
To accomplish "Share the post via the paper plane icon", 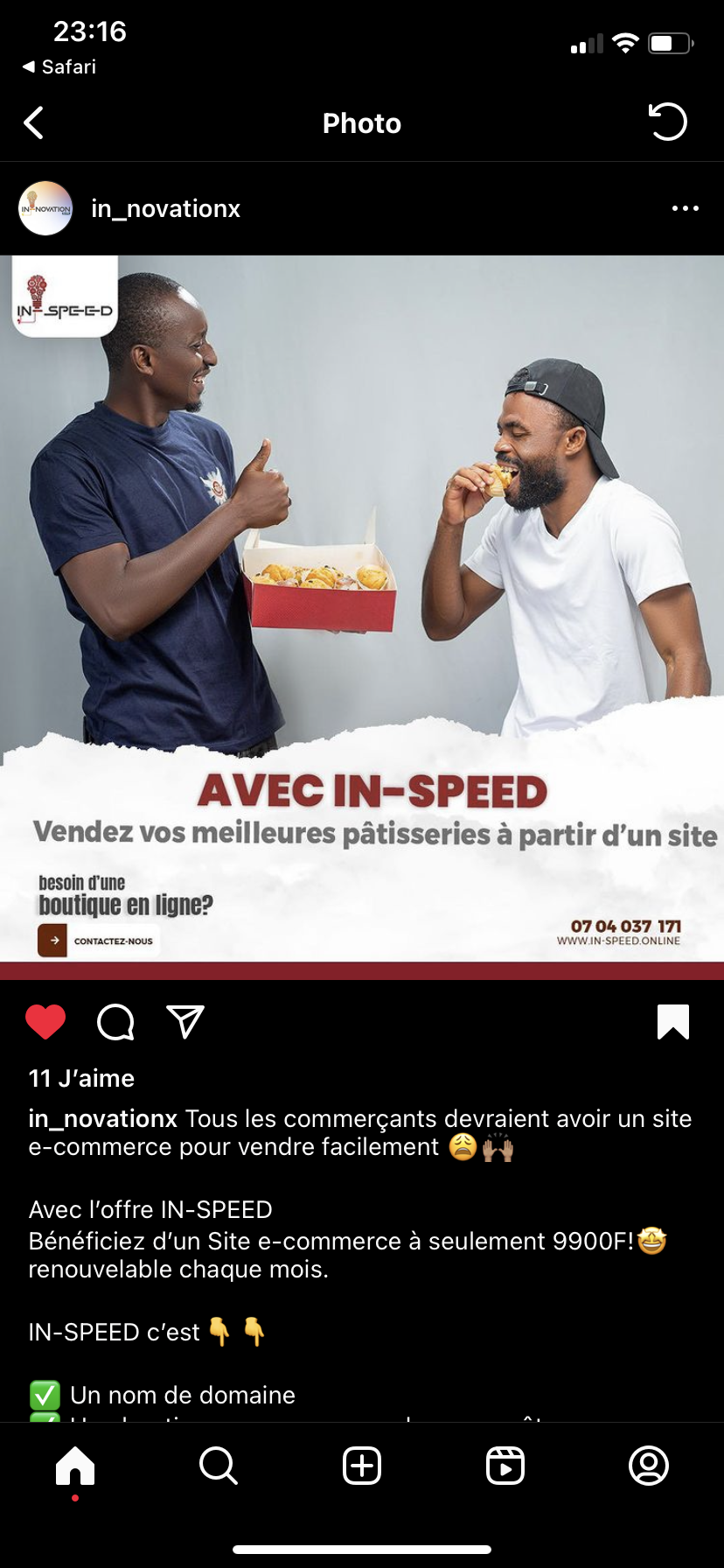I will tap(185, 1021).
